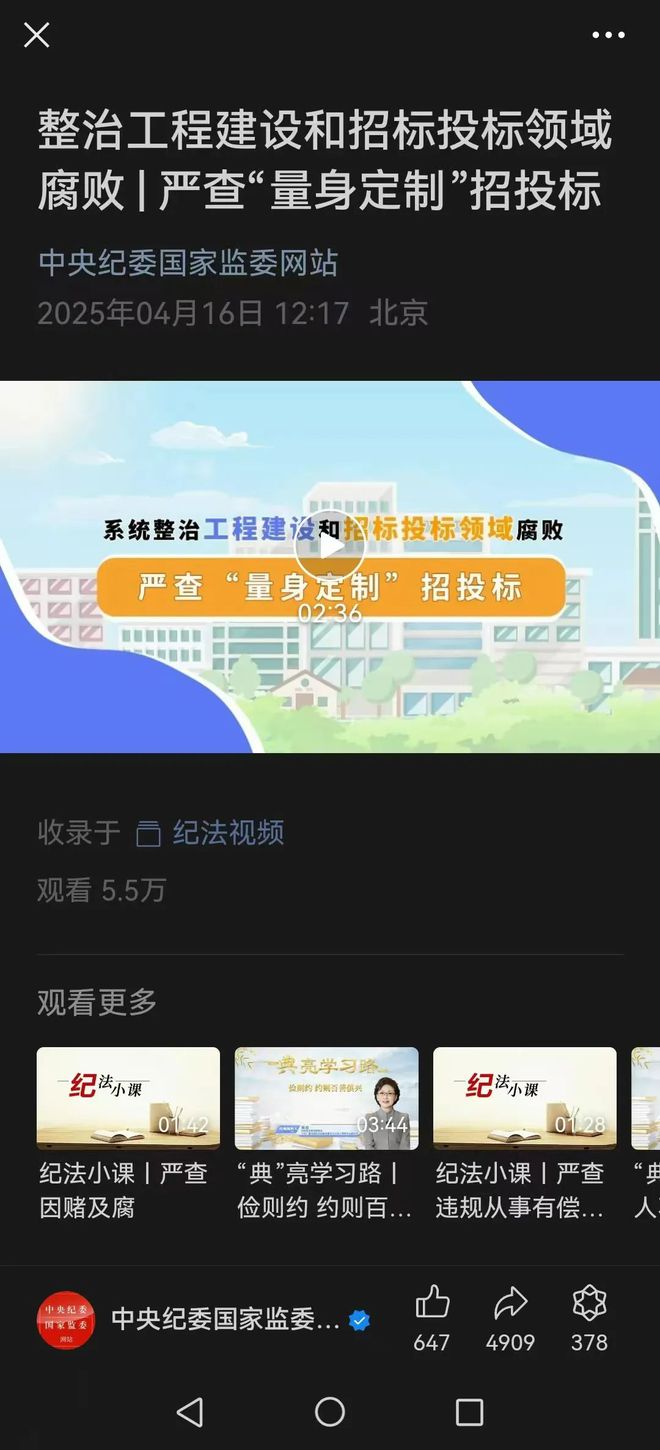Image resolution: width=660 pixels, height=1450 pixels.
Task: Go to the system home screen
Action: 330,1412
